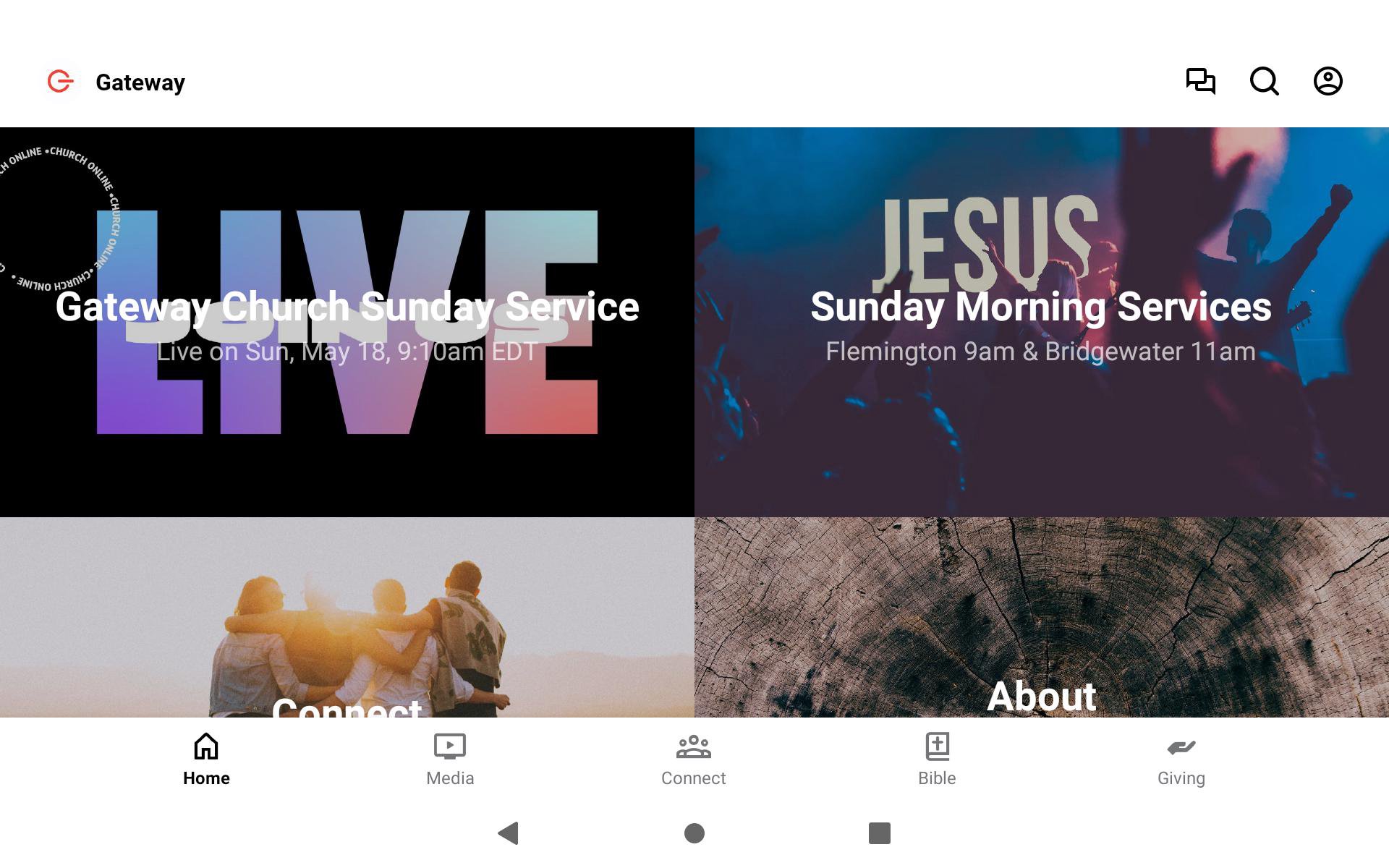Open the search icon
The height and width of the screenshot is (868, 1389).
[1264, 81]
